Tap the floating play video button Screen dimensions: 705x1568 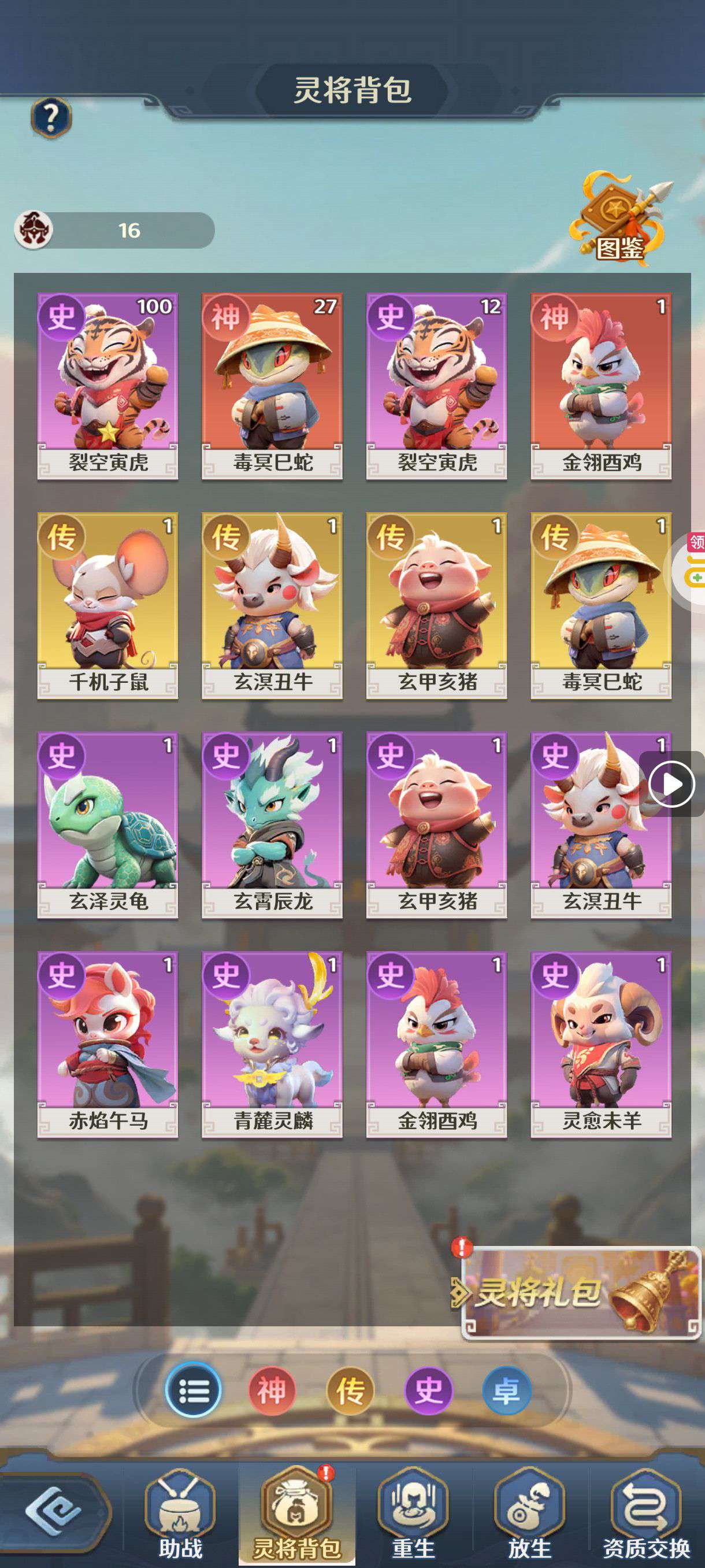click(671, 784)
